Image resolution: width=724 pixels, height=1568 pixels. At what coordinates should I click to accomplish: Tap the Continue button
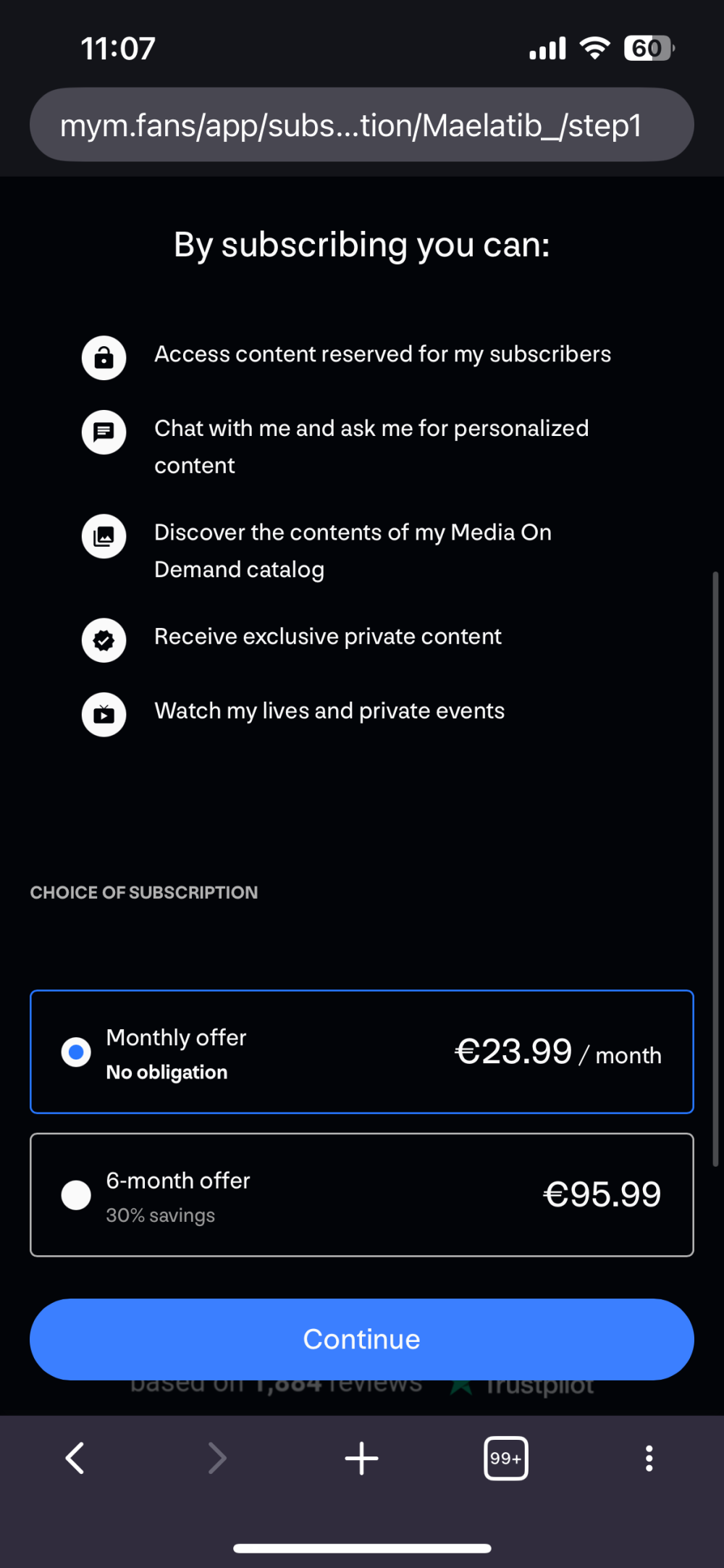tap(361, 1339)
